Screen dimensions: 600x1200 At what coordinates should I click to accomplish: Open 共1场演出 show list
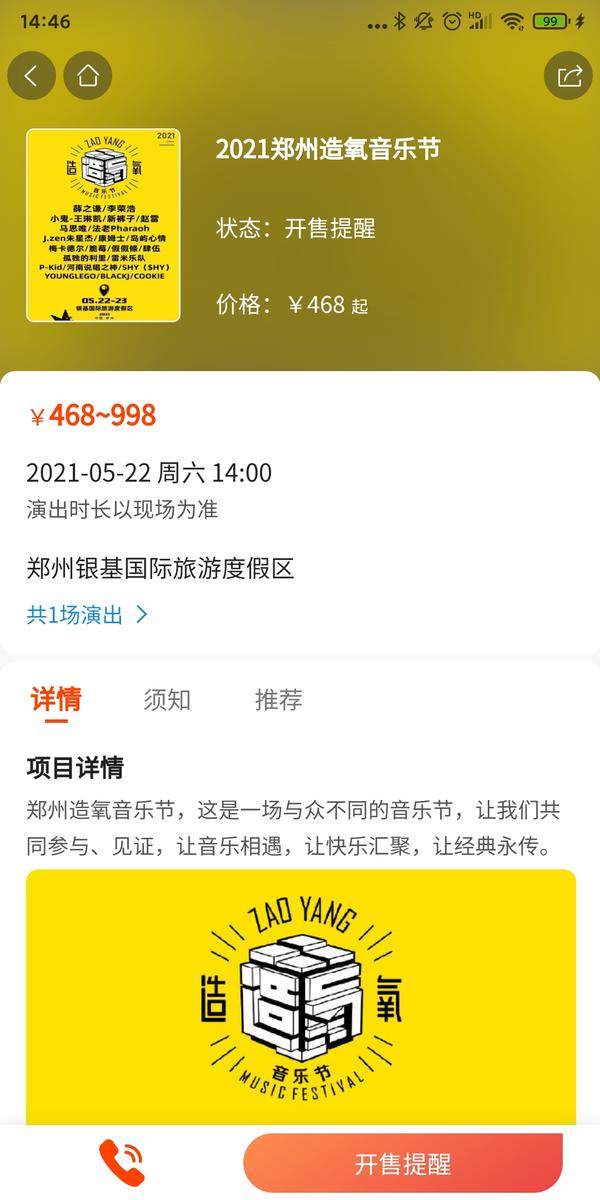click(x=87, y=614)
